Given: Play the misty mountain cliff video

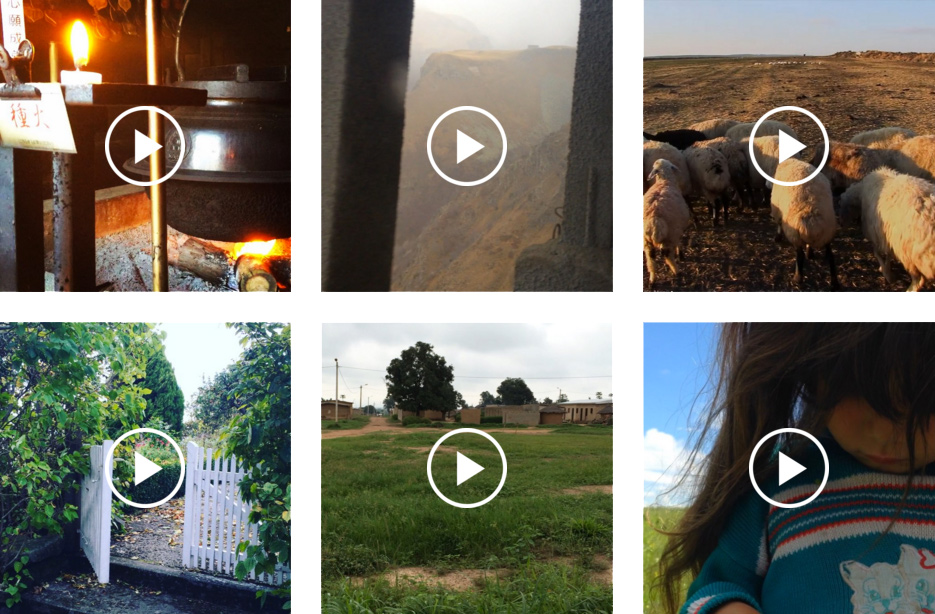Looking at the screenshot, I should pyautogui.click(x=467, y=146).
